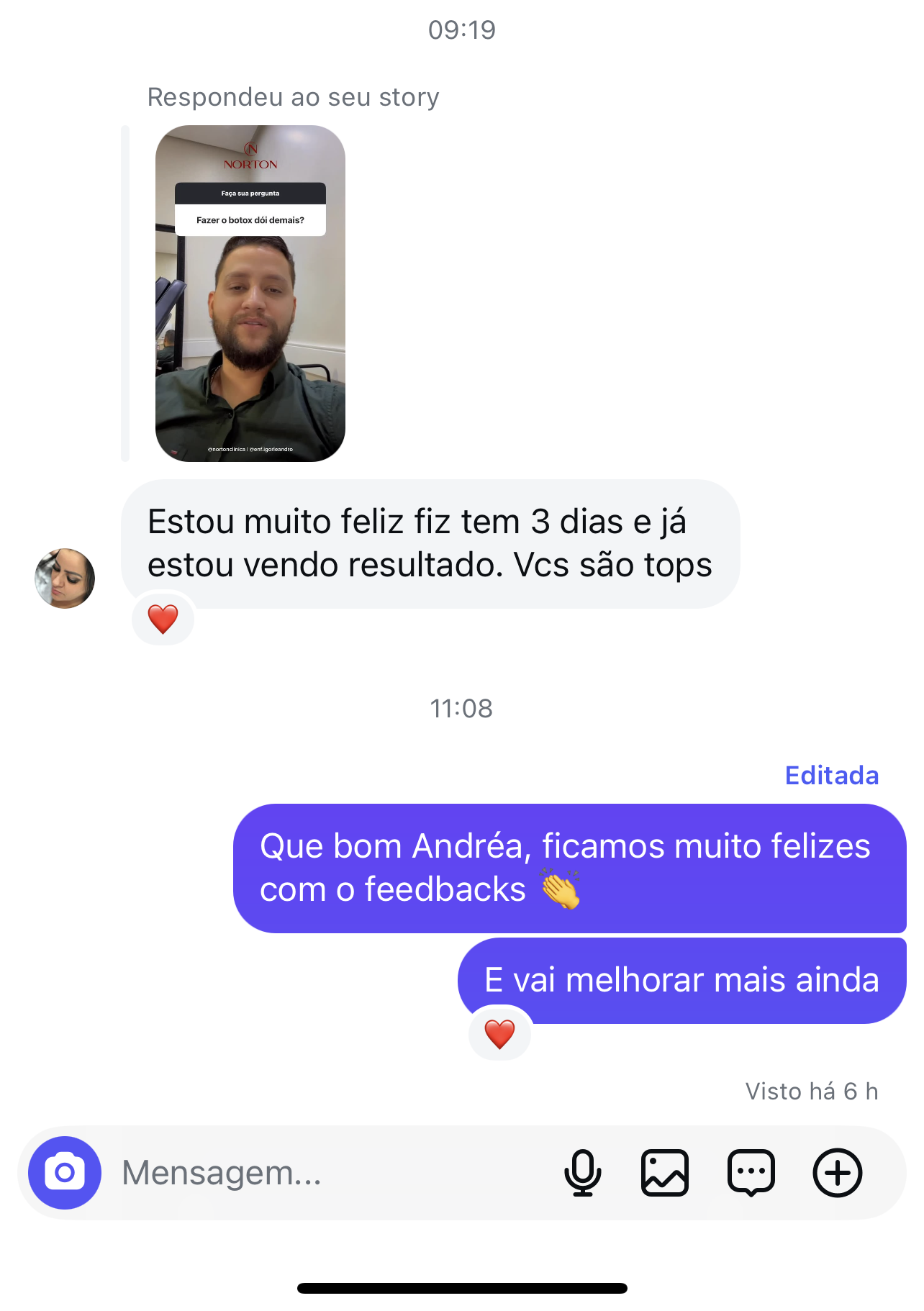Screen dimensions: 924x1311
Task: Open the sticker and GIF bubble
Action: coord(751,1172)
